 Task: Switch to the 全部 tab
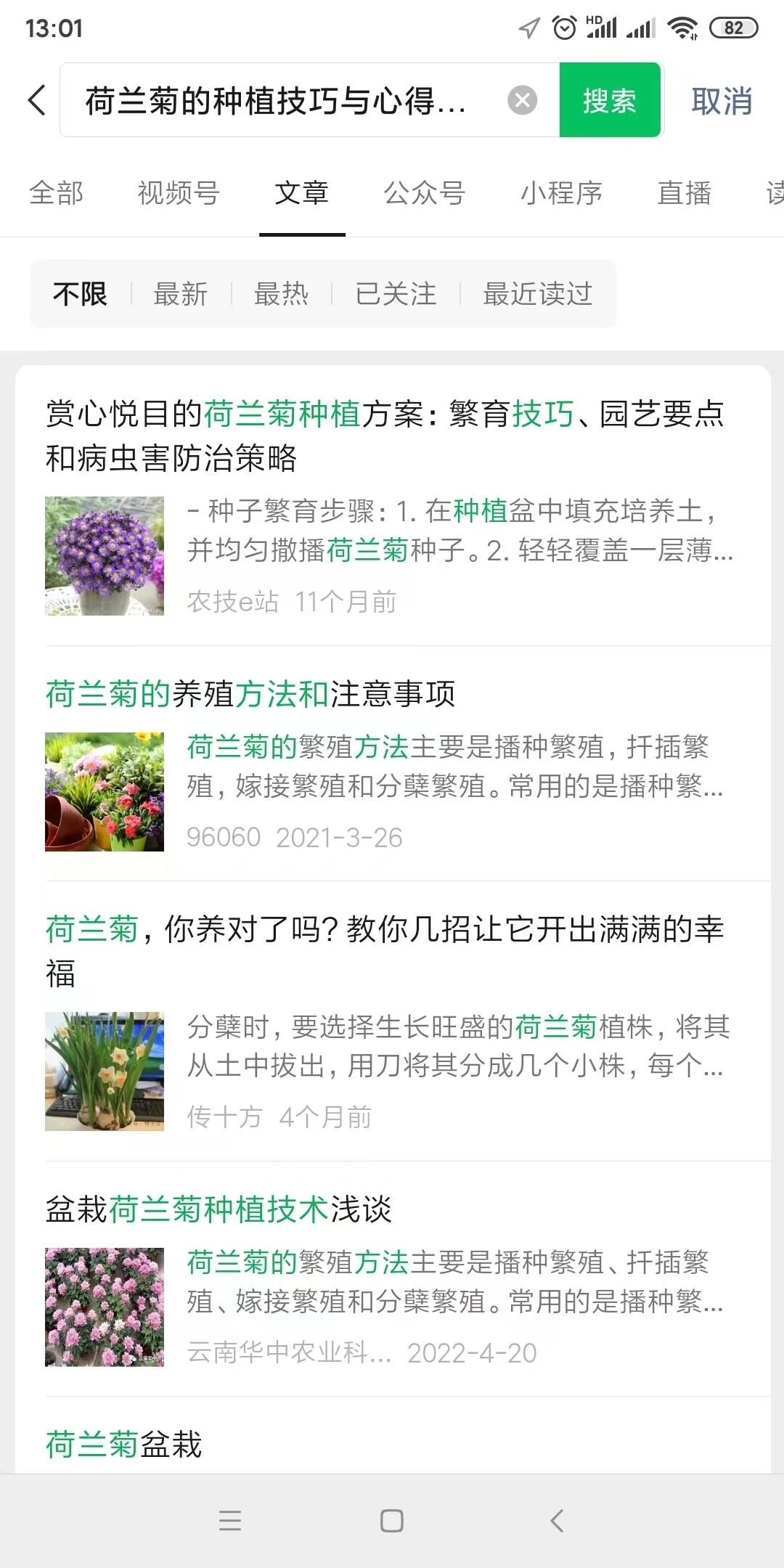click(x=56, y=193)
